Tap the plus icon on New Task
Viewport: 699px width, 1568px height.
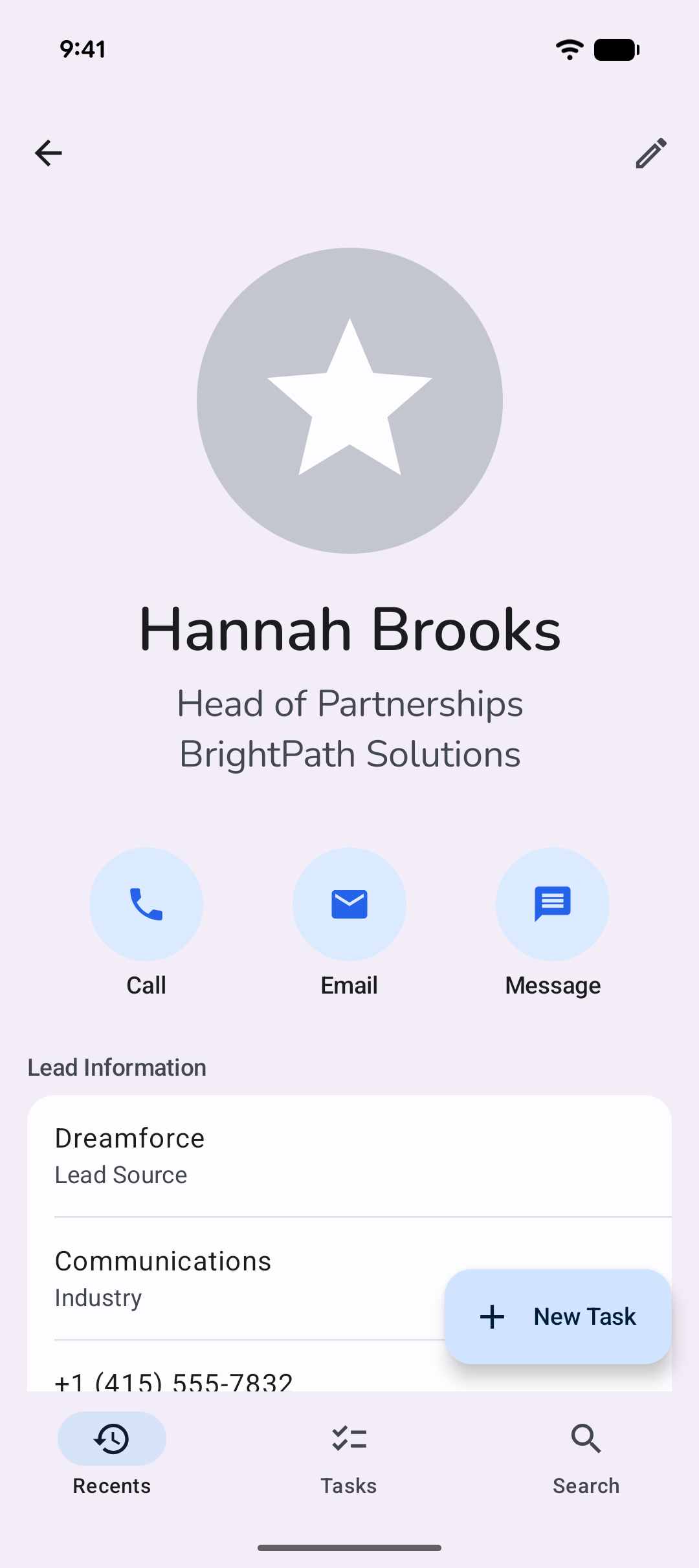click(x=493, y=1316)
